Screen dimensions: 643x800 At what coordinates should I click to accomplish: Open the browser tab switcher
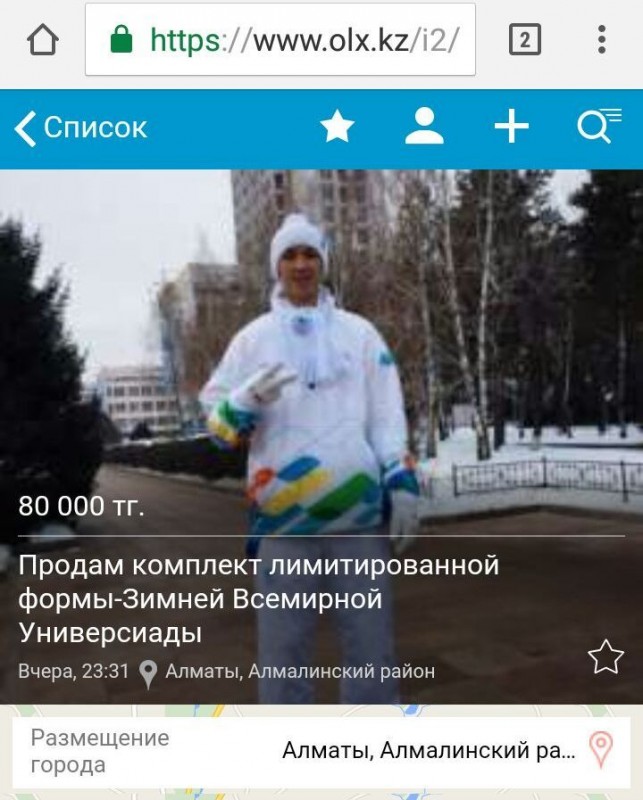click(525, 40)
